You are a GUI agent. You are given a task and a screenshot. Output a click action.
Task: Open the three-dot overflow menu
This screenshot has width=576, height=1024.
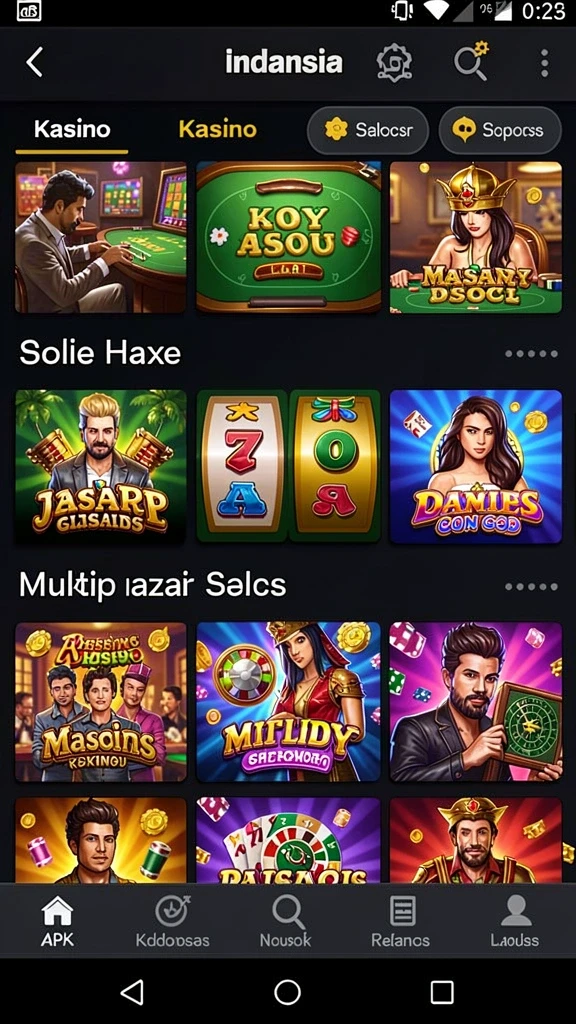coord(544,63)
